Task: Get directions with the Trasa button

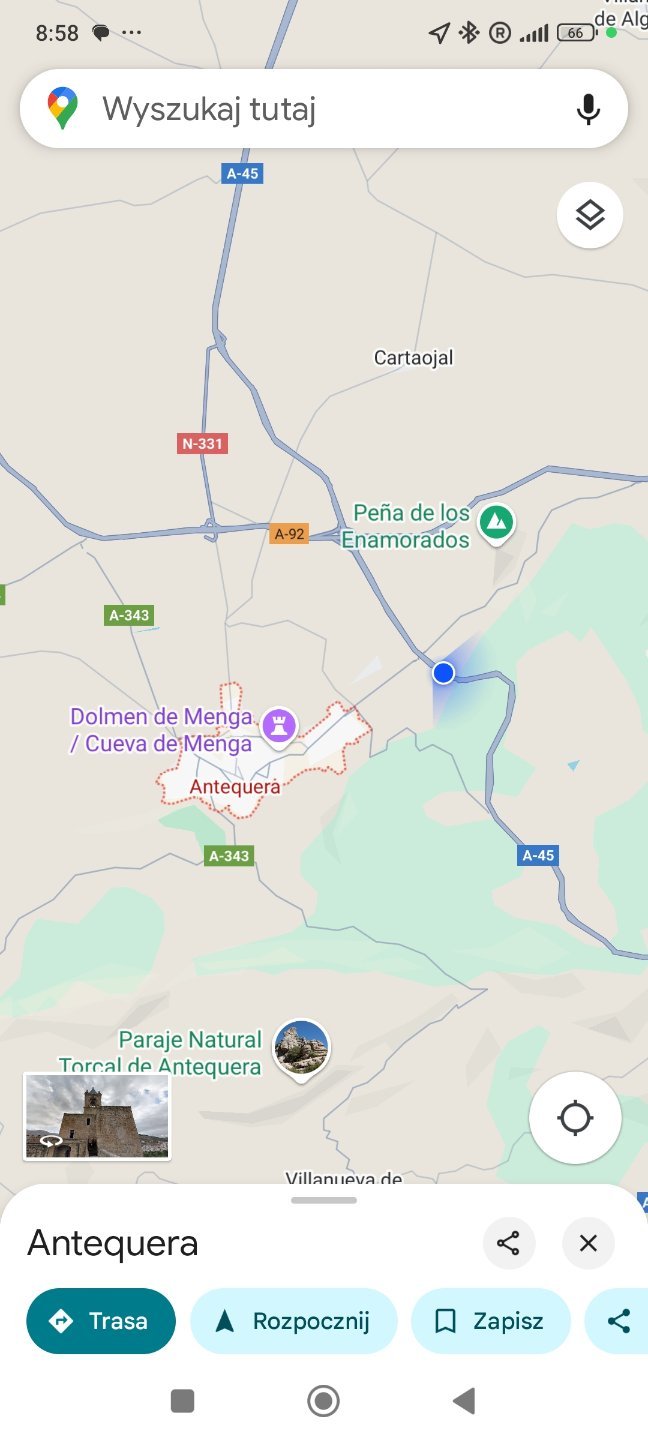Action: point(101,1321)
